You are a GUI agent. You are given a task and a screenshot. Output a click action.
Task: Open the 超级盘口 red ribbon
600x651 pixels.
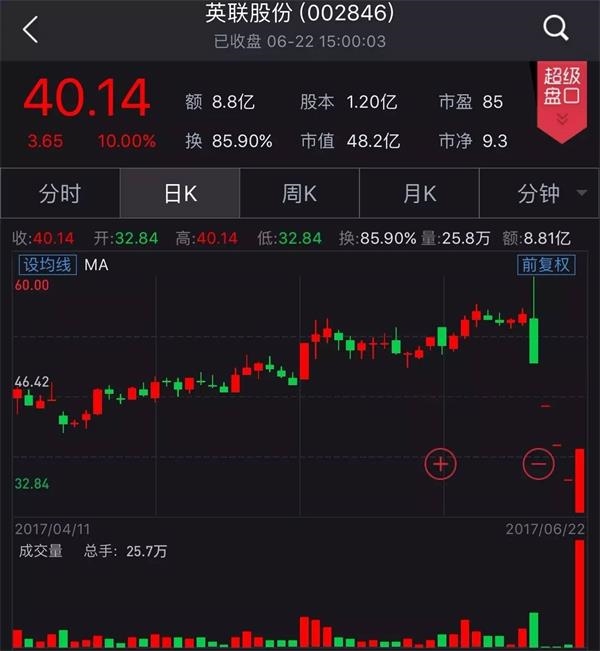coord(561,97)
